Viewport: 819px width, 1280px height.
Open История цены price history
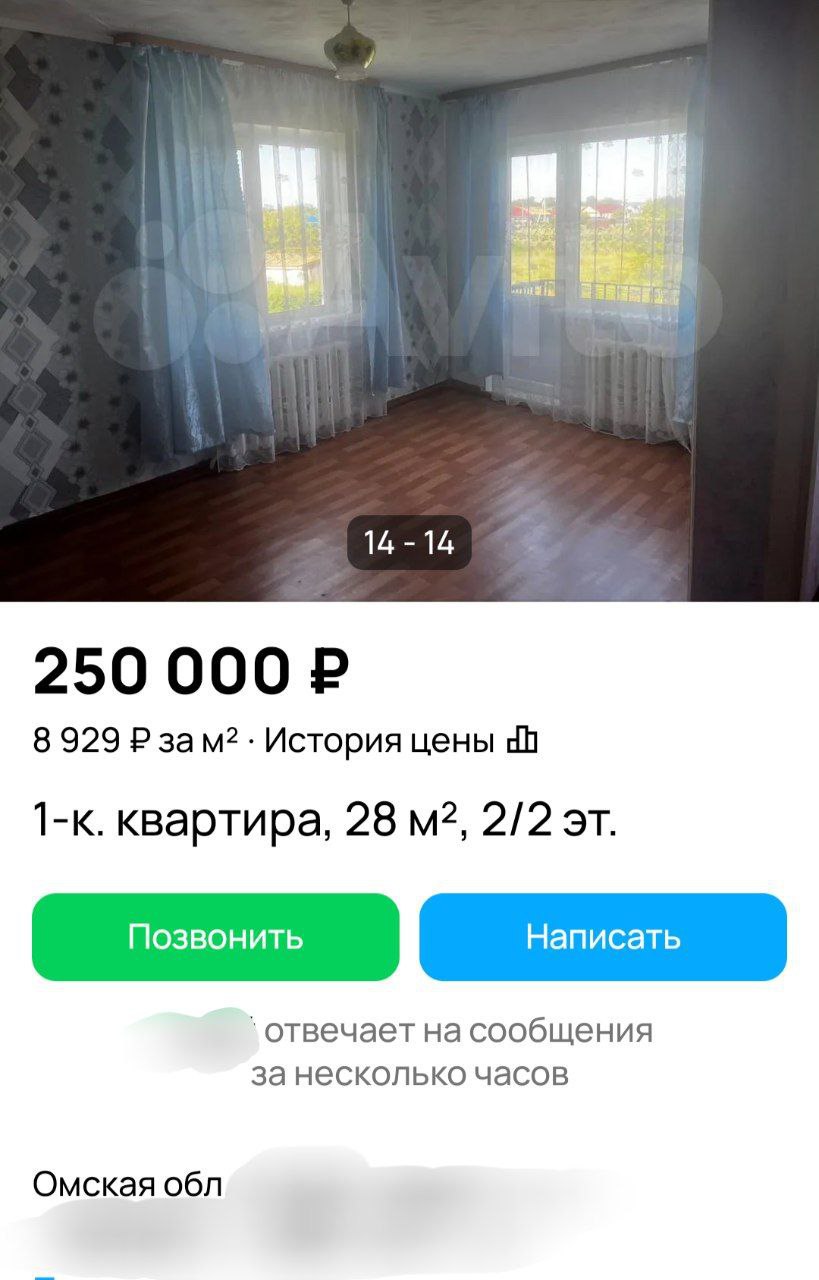(400, 741)
